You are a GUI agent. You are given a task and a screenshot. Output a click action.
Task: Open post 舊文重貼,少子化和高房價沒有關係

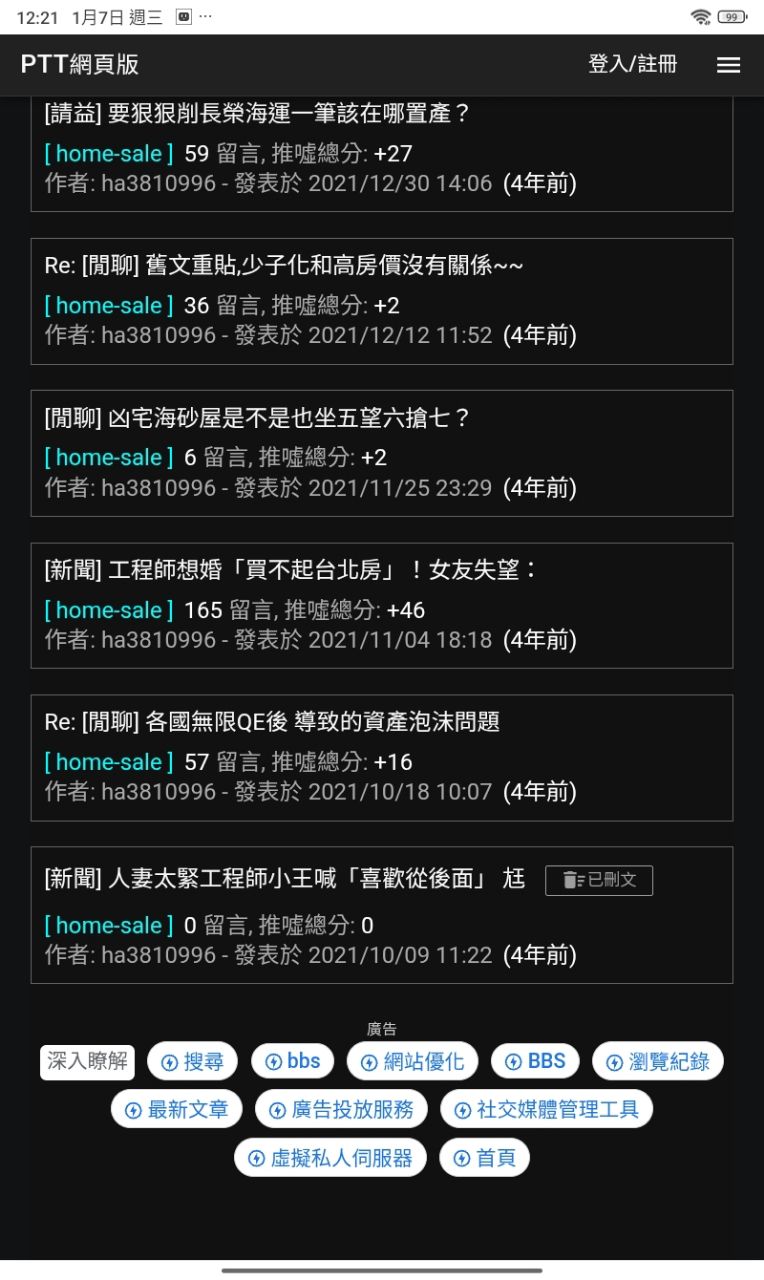click(284, 266)
